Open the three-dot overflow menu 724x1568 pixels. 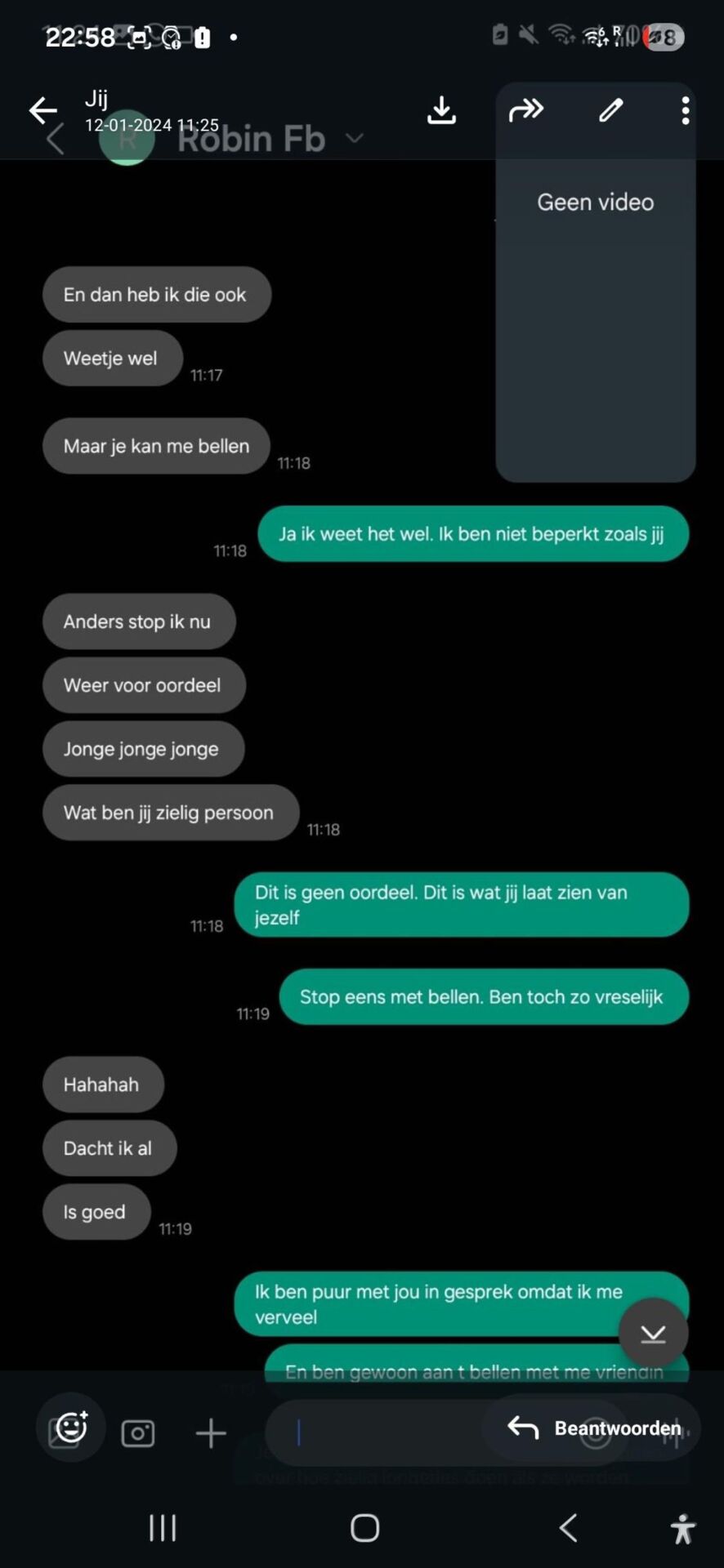tap(685, 110)
